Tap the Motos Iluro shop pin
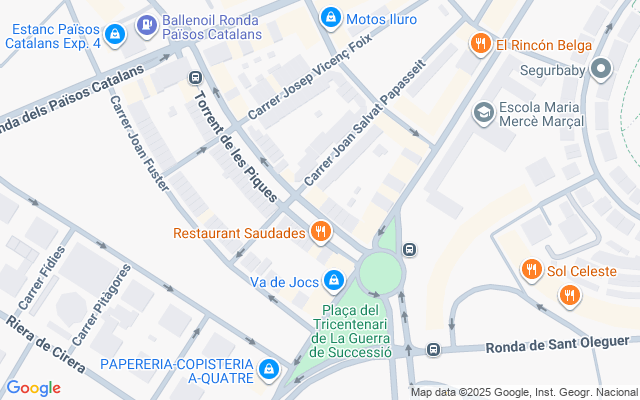The height and width of the screenshot is (400, 640). [331, 18]
